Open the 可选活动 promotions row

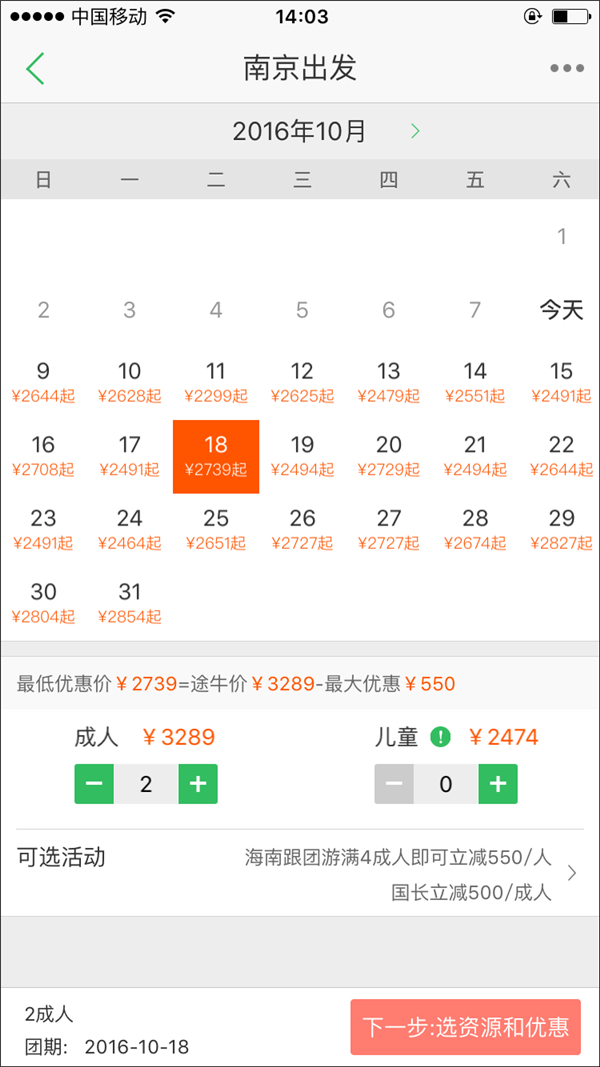pos(300,873)
